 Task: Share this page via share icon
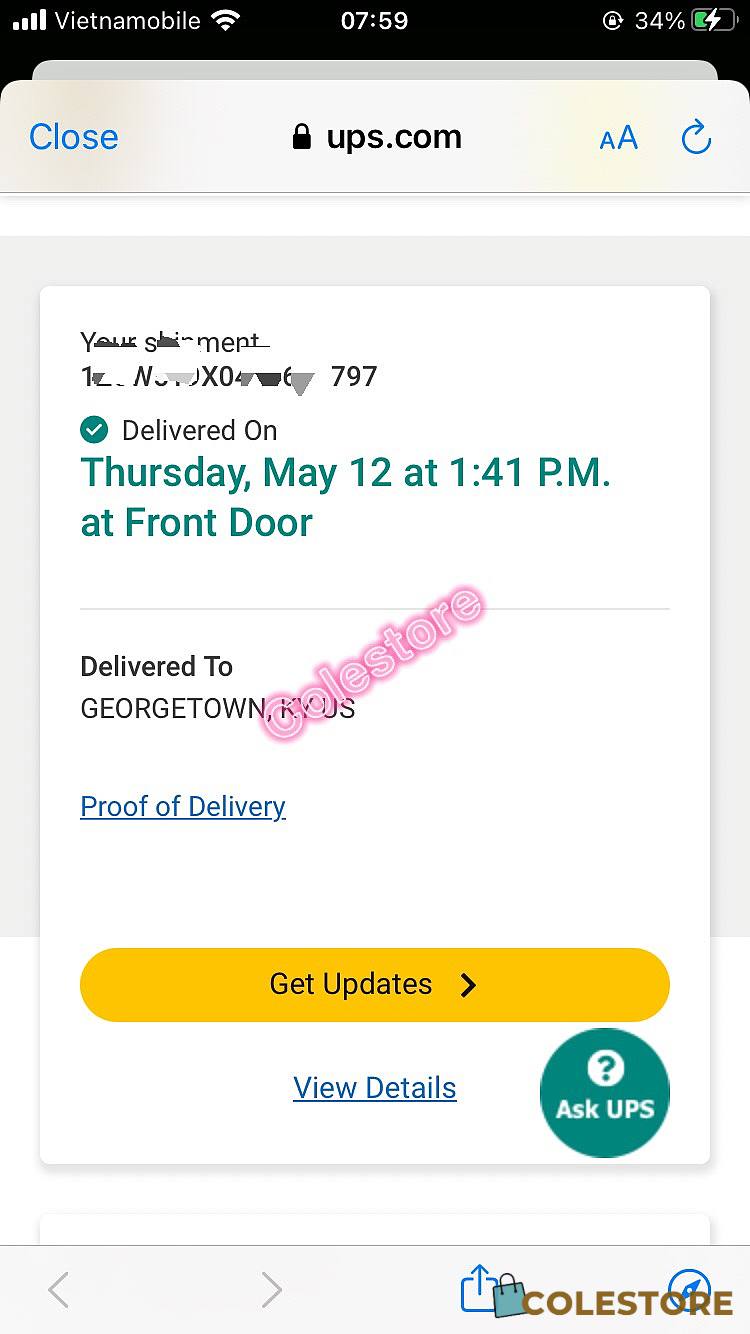(478, 1288)
